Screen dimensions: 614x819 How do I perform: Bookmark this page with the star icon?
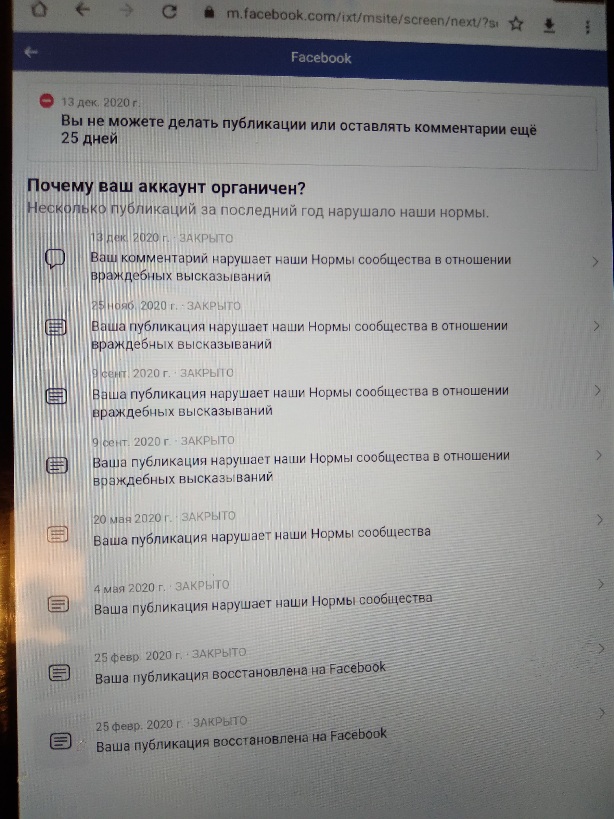[x=517, y=21]
